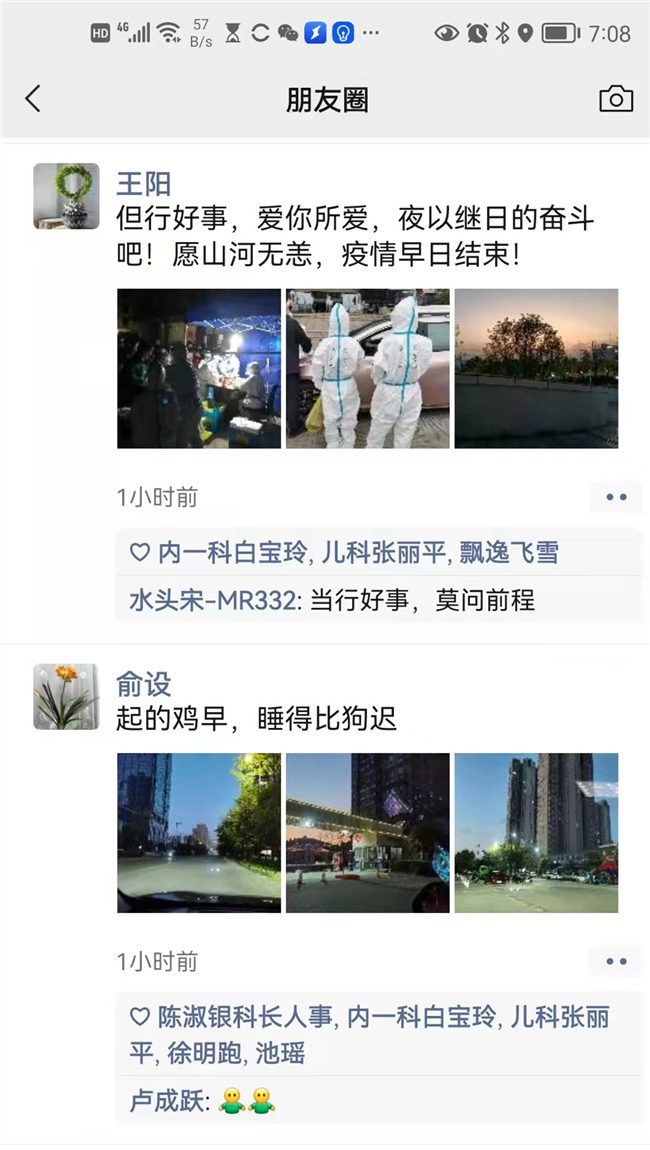Image resolution: width=650 pixels, height=1150 pixels.
Task: View 王阳's photo of protective suits
Action: (x=367, y=368)
